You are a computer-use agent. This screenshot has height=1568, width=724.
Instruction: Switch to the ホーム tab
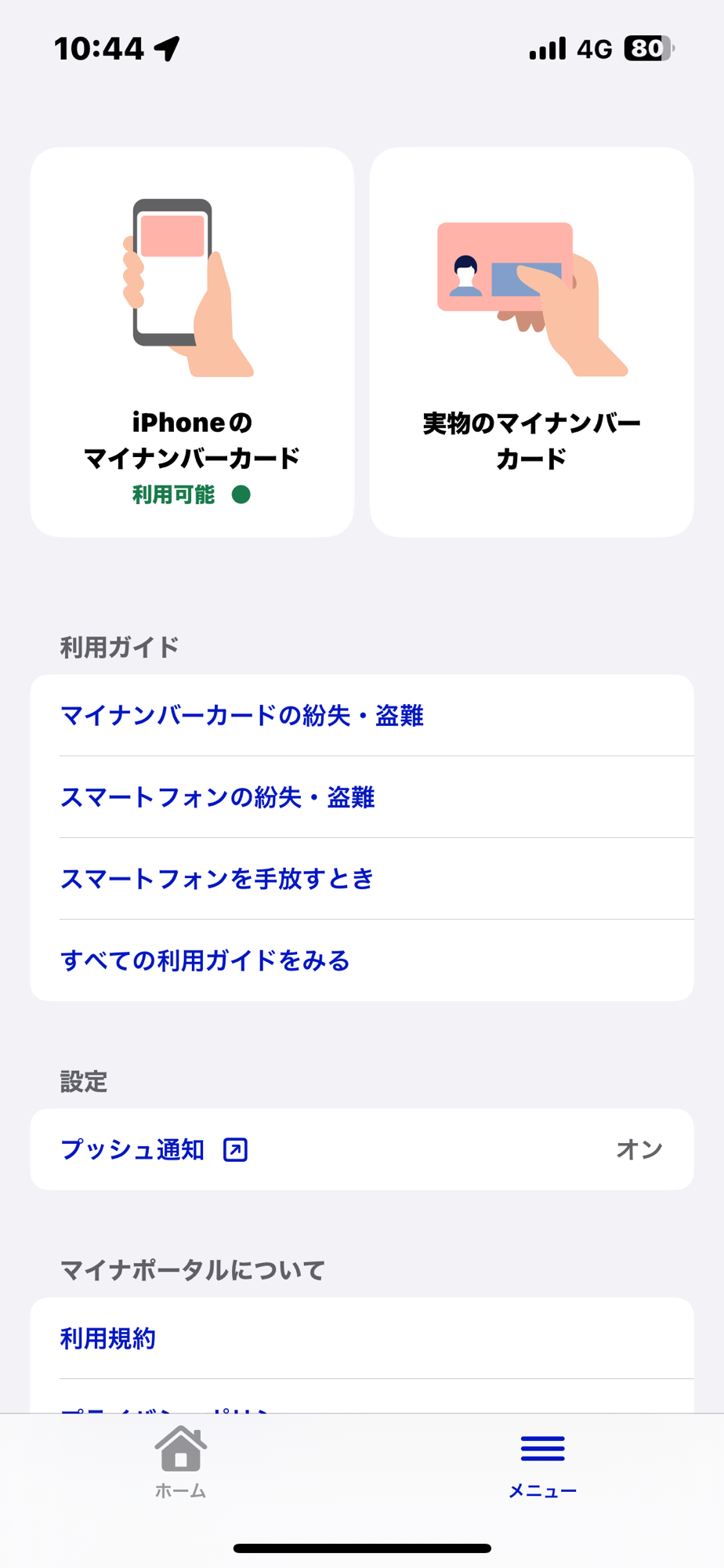pos(181,1463)
